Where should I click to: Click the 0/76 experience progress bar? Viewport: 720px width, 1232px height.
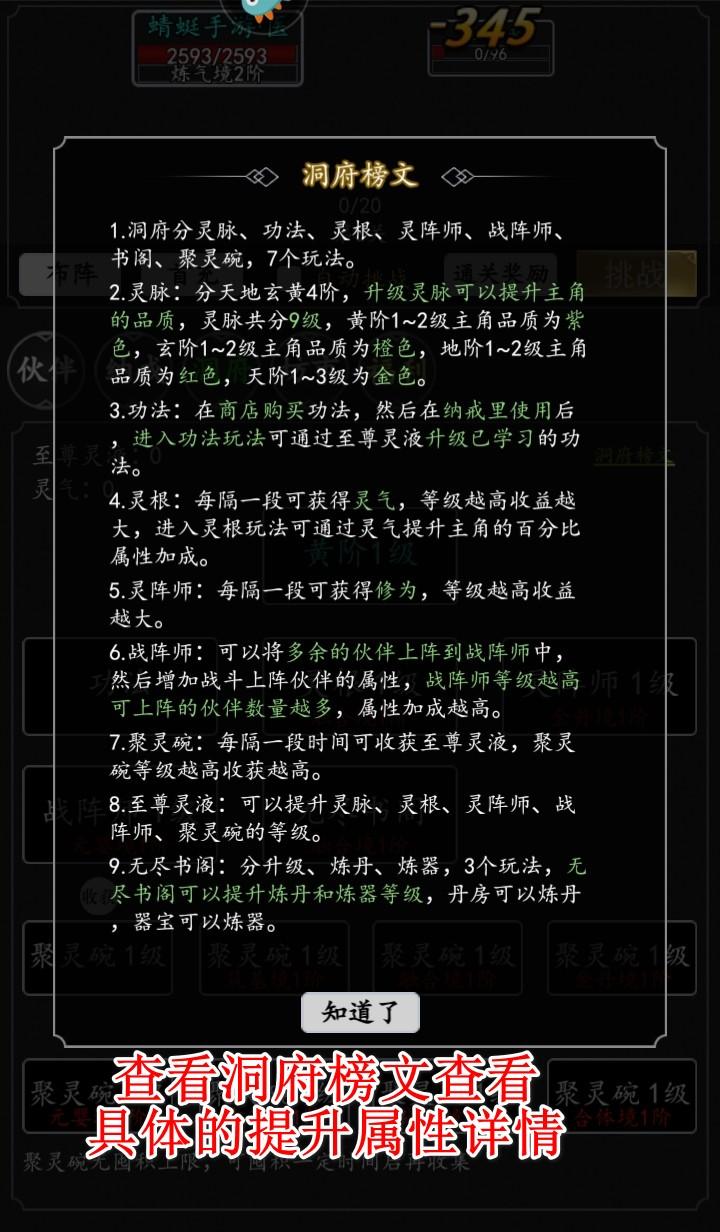tap(487, 55)
